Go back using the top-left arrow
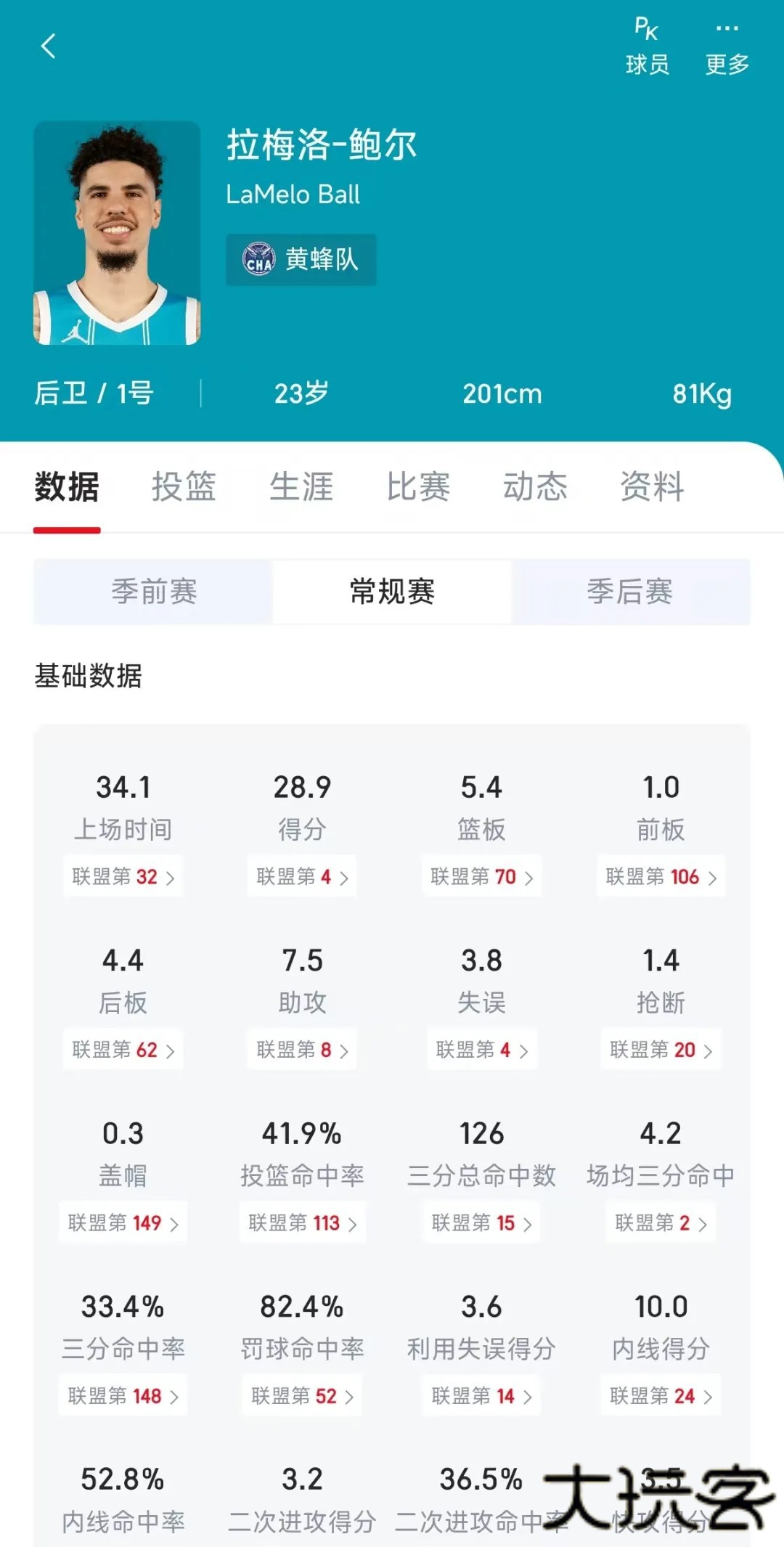This screenshot has height=1547, width=784. pyautogui.click(x=49, y=46)
